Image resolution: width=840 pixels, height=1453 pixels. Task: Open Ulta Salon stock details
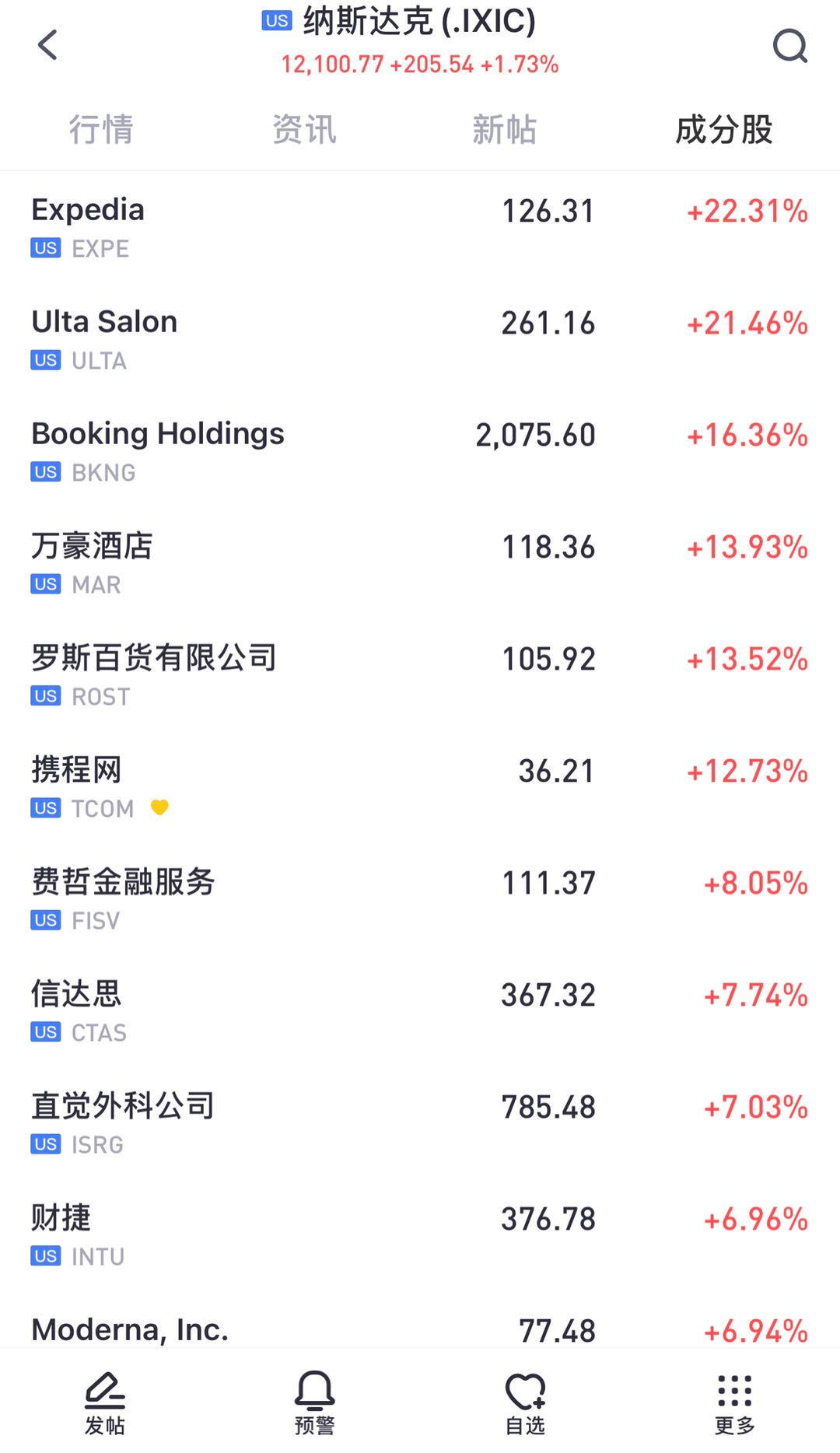(420, 339)
